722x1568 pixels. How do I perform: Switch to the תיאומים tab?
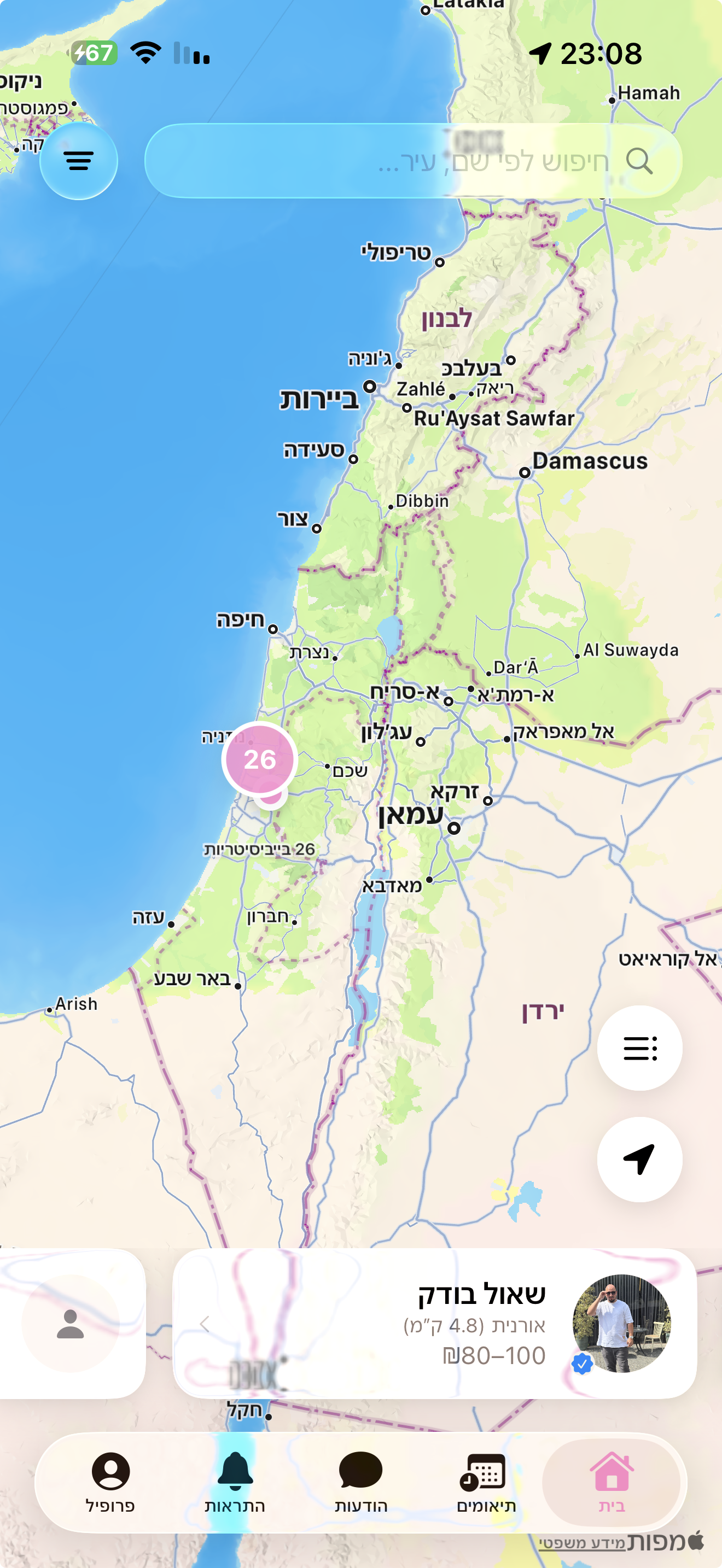click(x=486, y=1482)
